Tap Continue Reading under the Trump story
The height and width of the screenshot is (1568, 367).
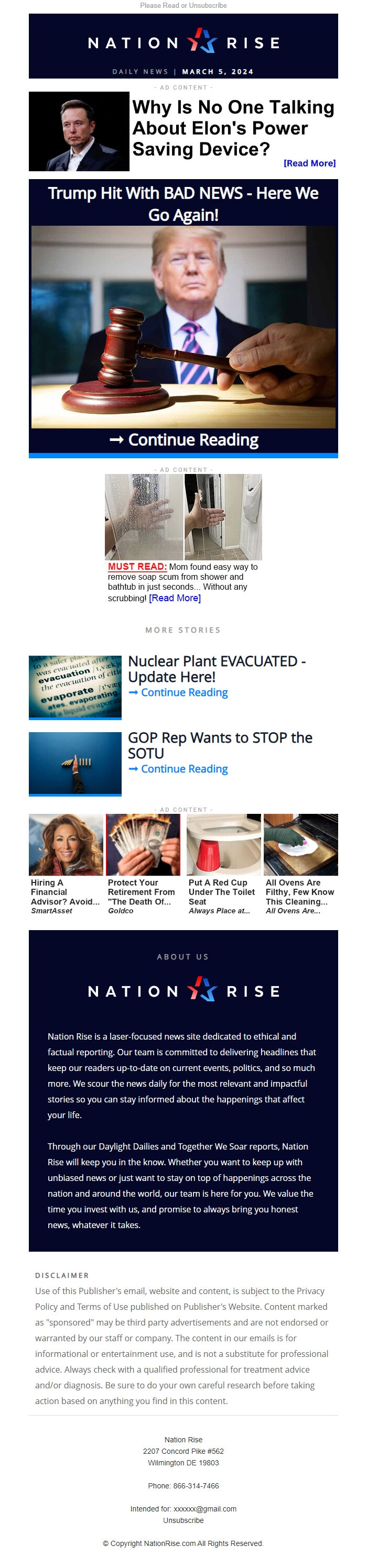pos(183,439)
